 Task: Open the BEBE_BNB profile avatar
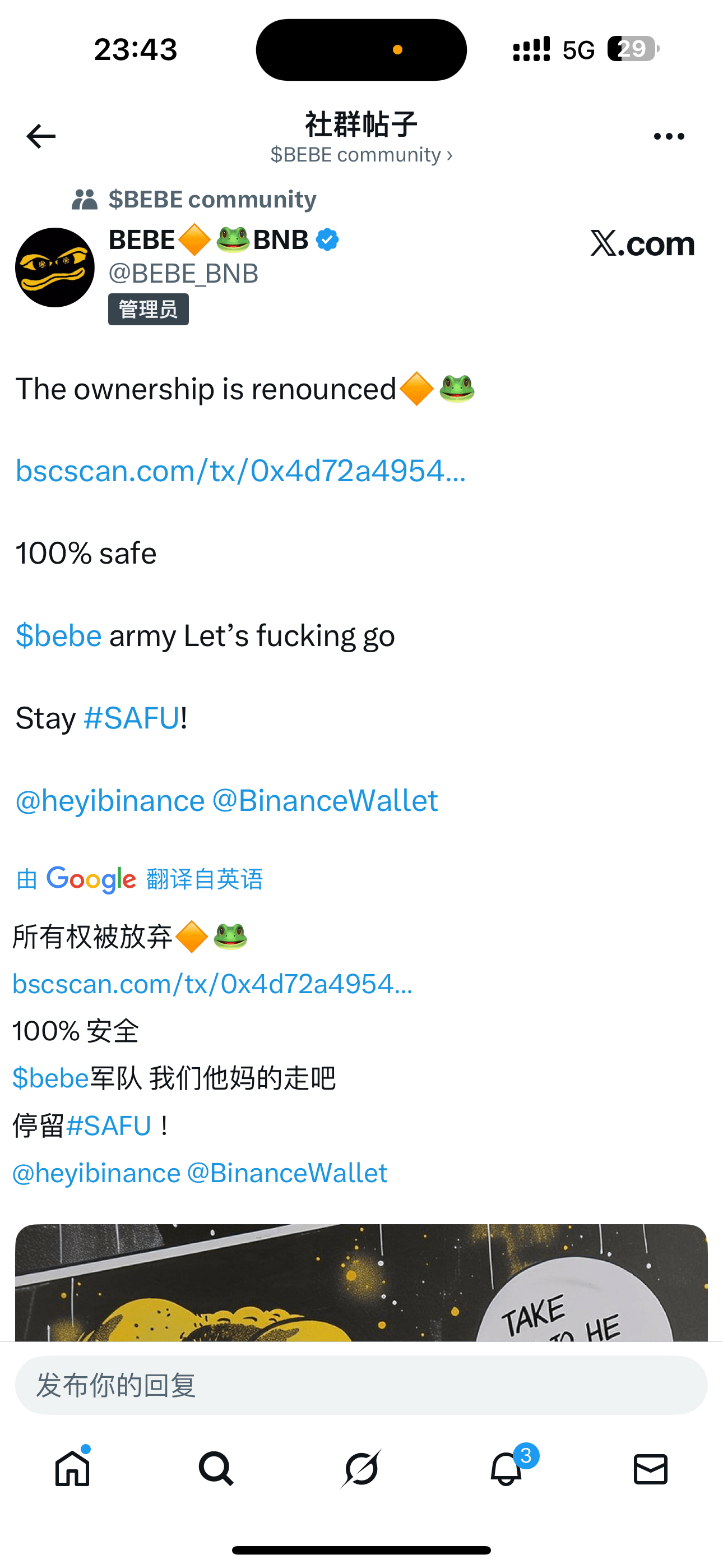[55, 267]
